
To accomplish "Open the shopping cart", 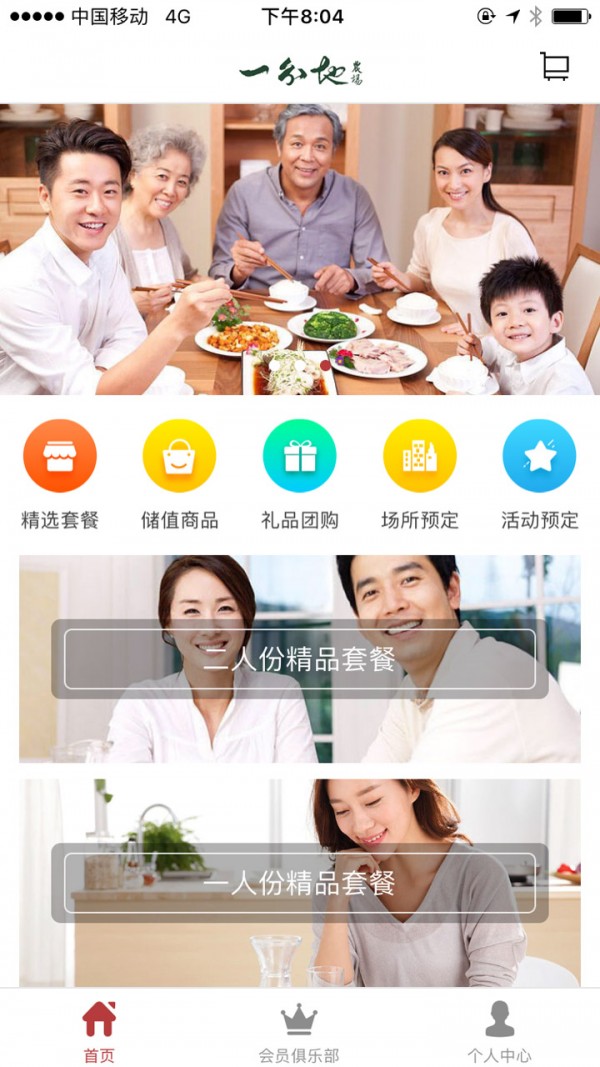I will coord(554,67).
